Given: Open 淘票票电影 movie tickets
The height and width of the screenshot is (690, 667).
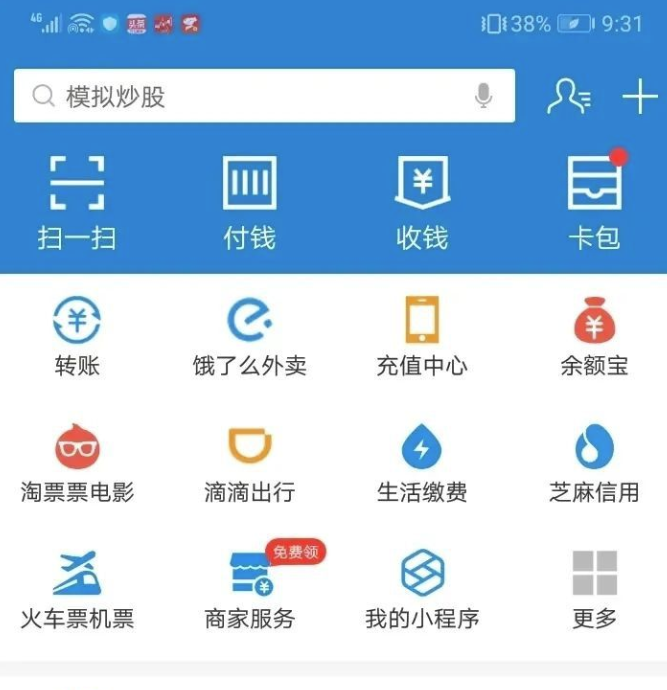Looking at the screenshot, I should pos(77,463).
